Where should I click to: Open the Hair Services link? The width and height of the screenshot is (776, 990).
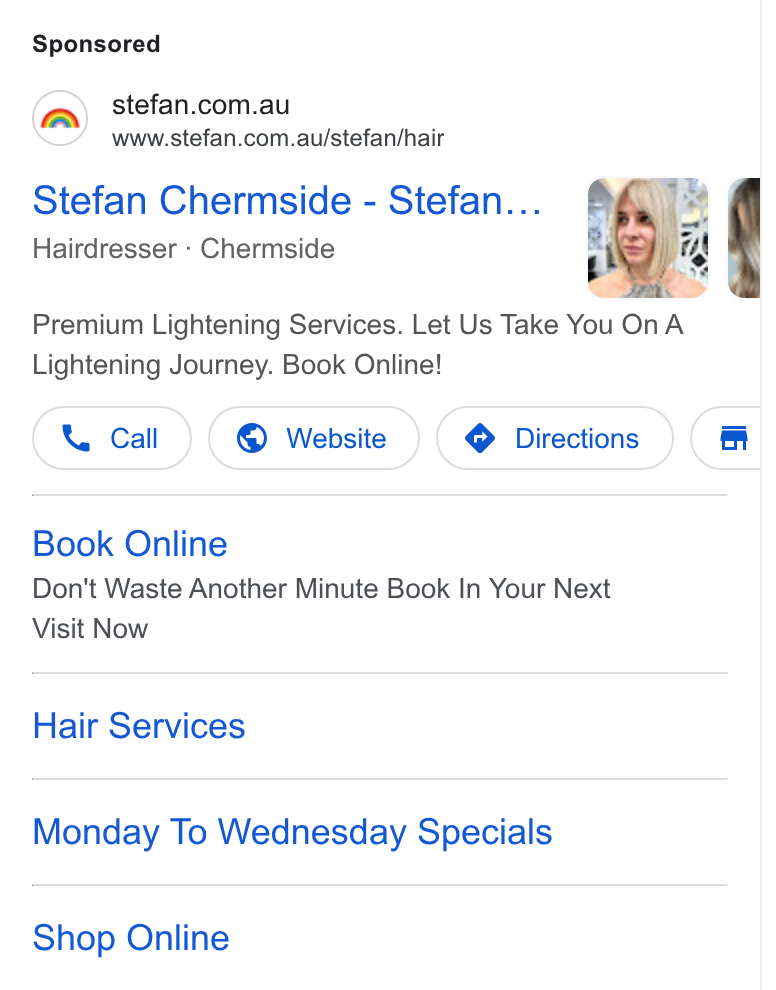click(139, 726)
